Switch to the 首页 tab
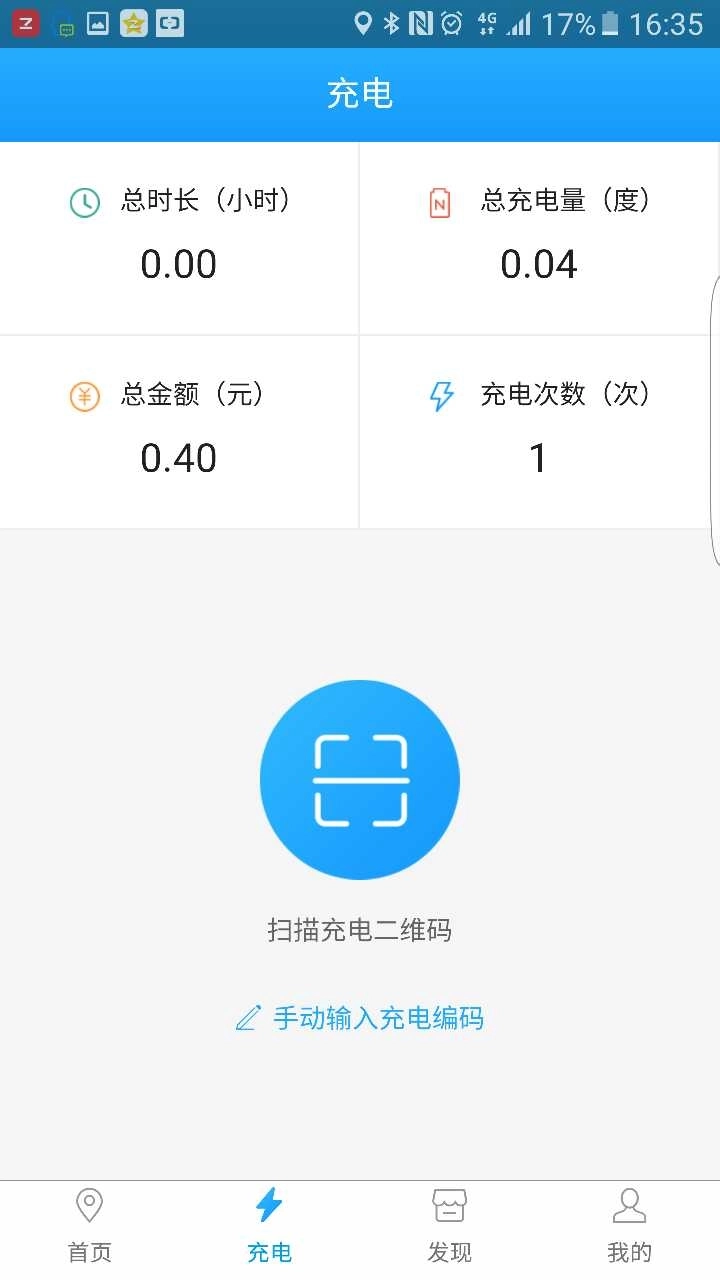This screenshot has height=1280, width=720. (x=89, y=1225)
